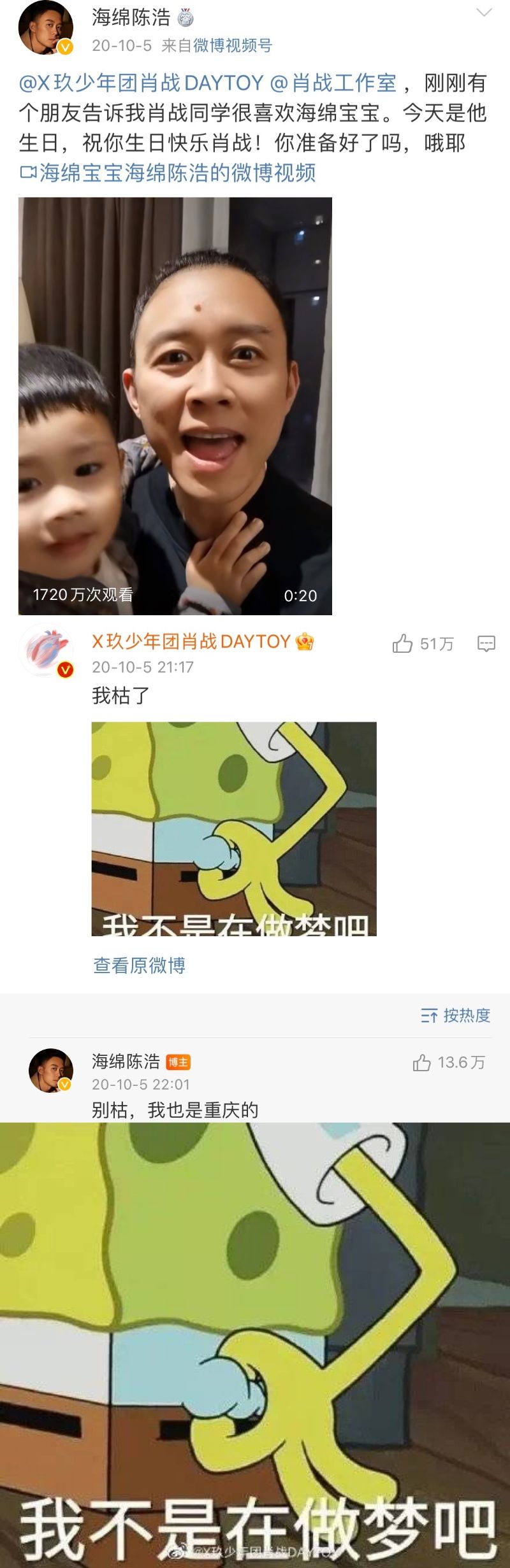
Task: Visit X玖少年团肖战DAYTOY's profile via its username
Action: (x=191, y=641)
